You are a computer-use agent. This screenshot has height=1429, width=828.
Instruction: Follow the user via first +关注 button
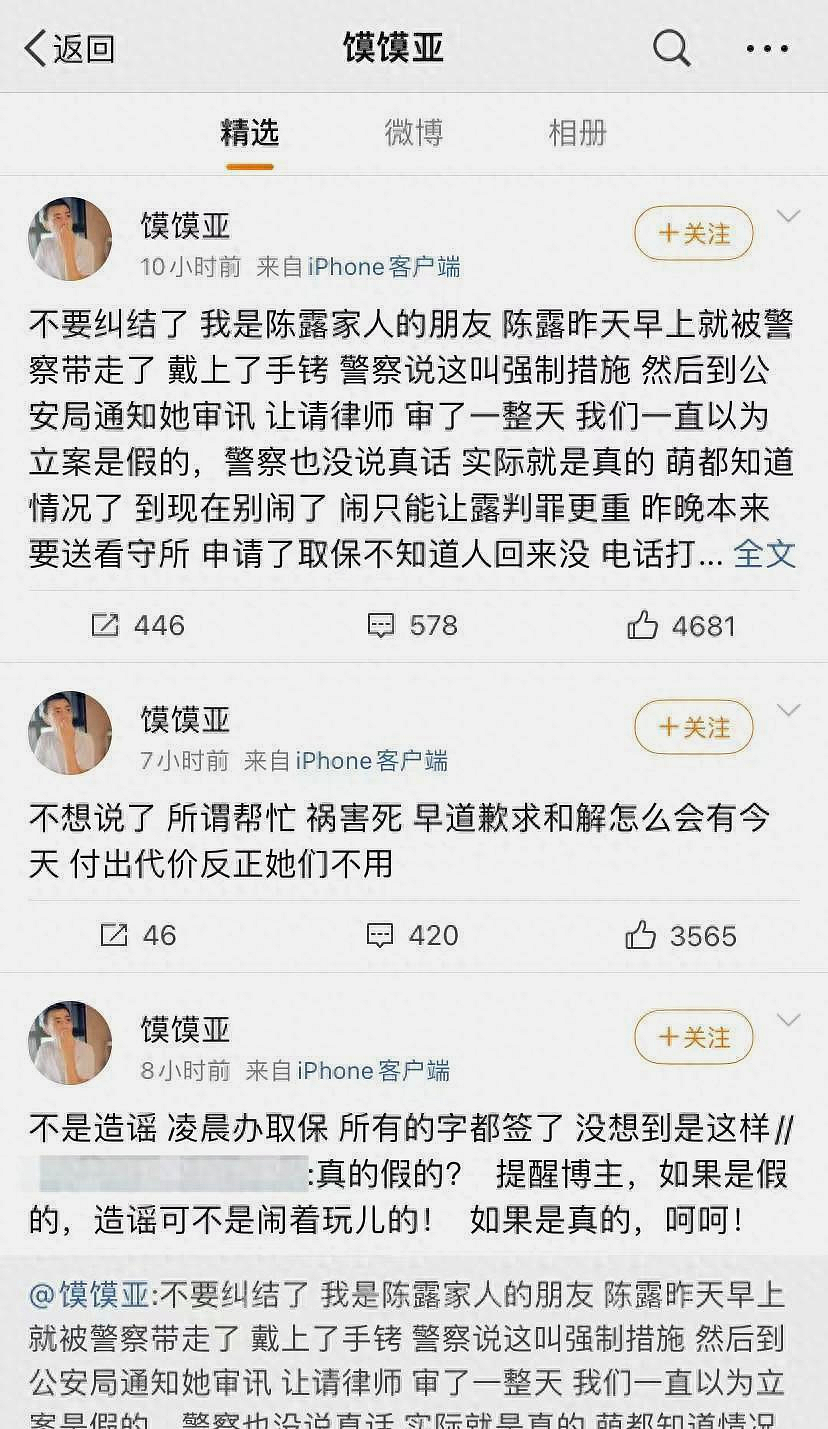[x=693, y=232]
